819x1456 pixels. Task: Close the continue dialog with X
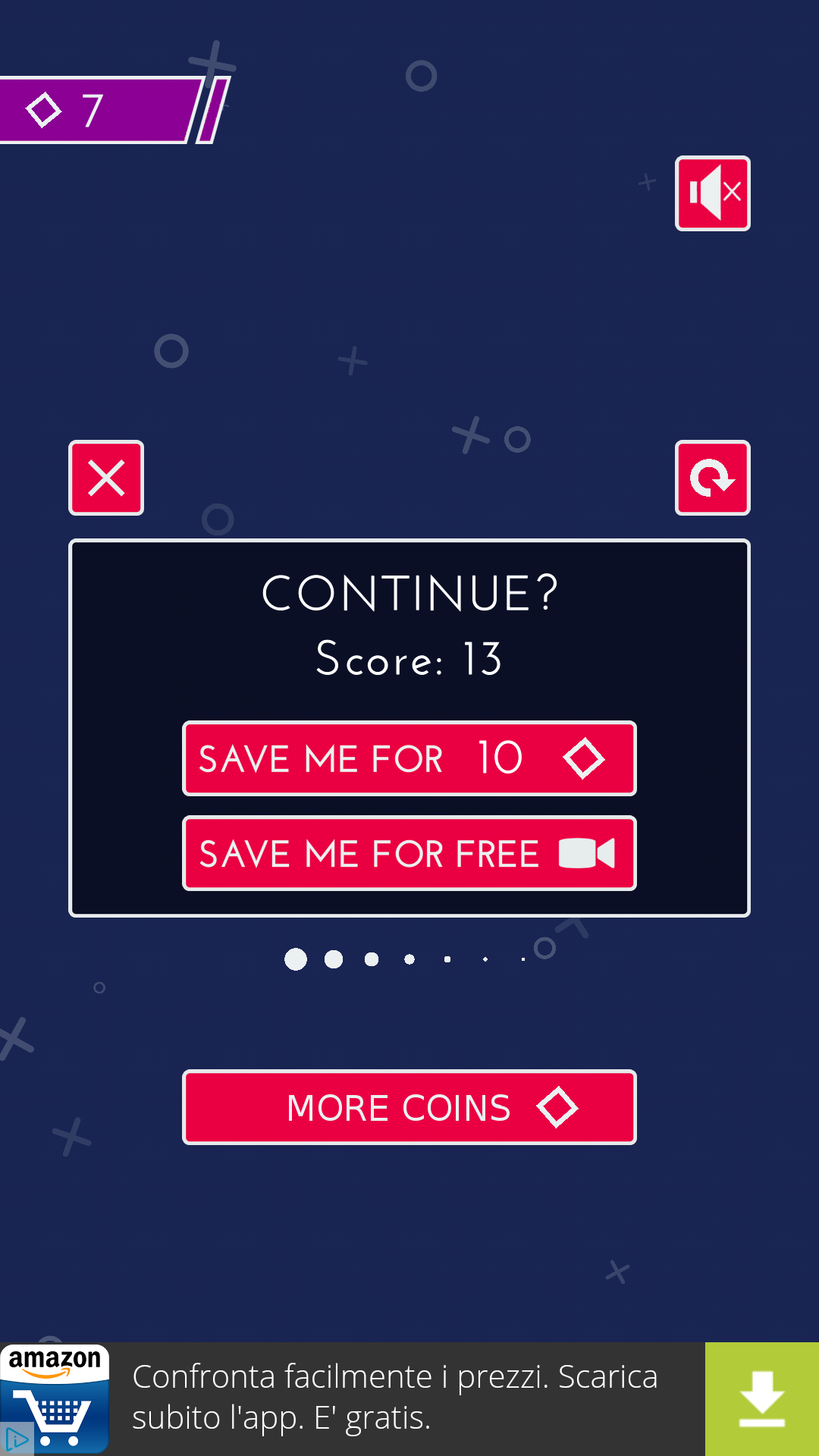[x=106, y=478]
